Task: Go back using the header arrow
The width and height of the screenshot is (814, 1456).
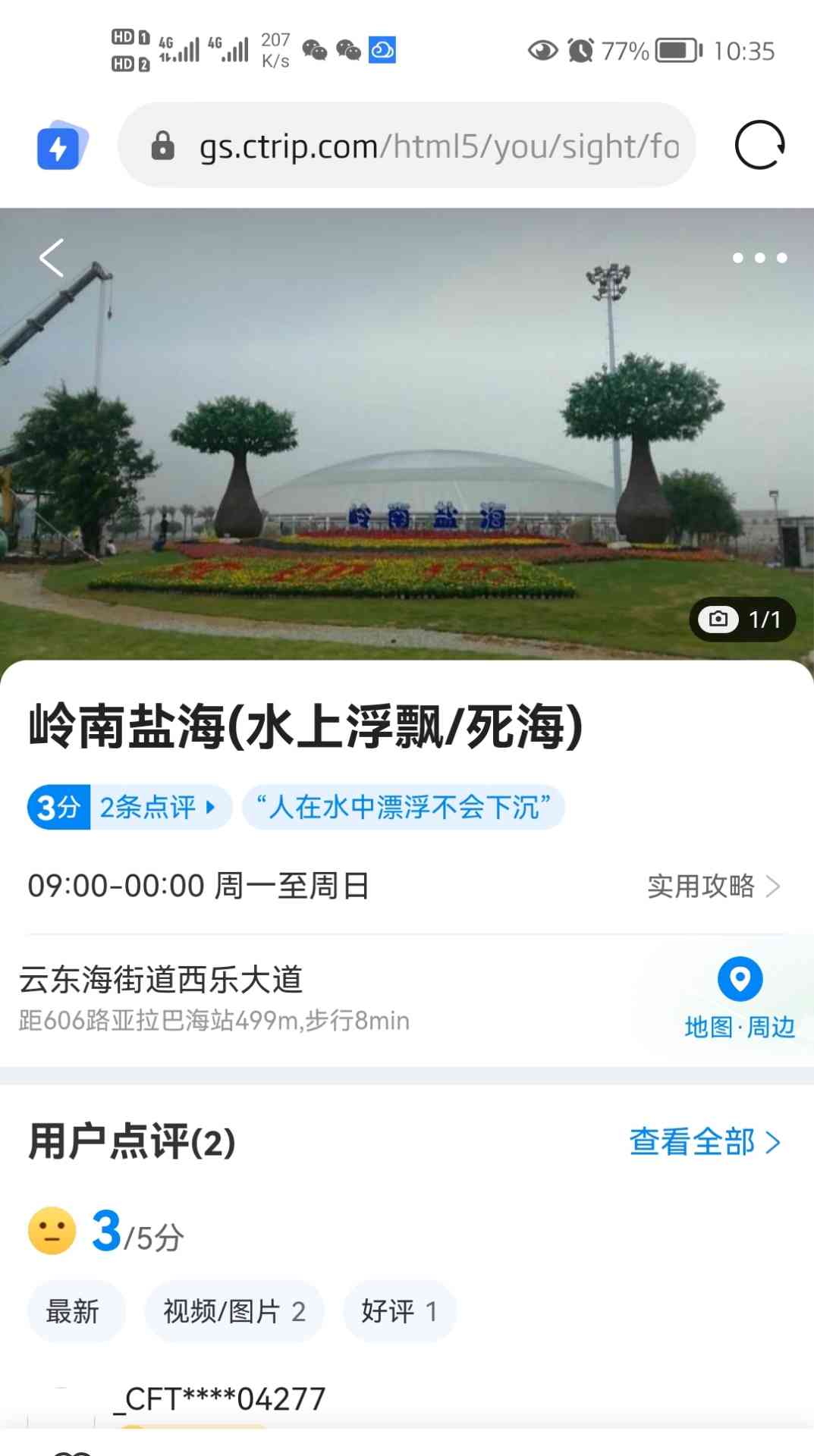Action: coord(52,259)
